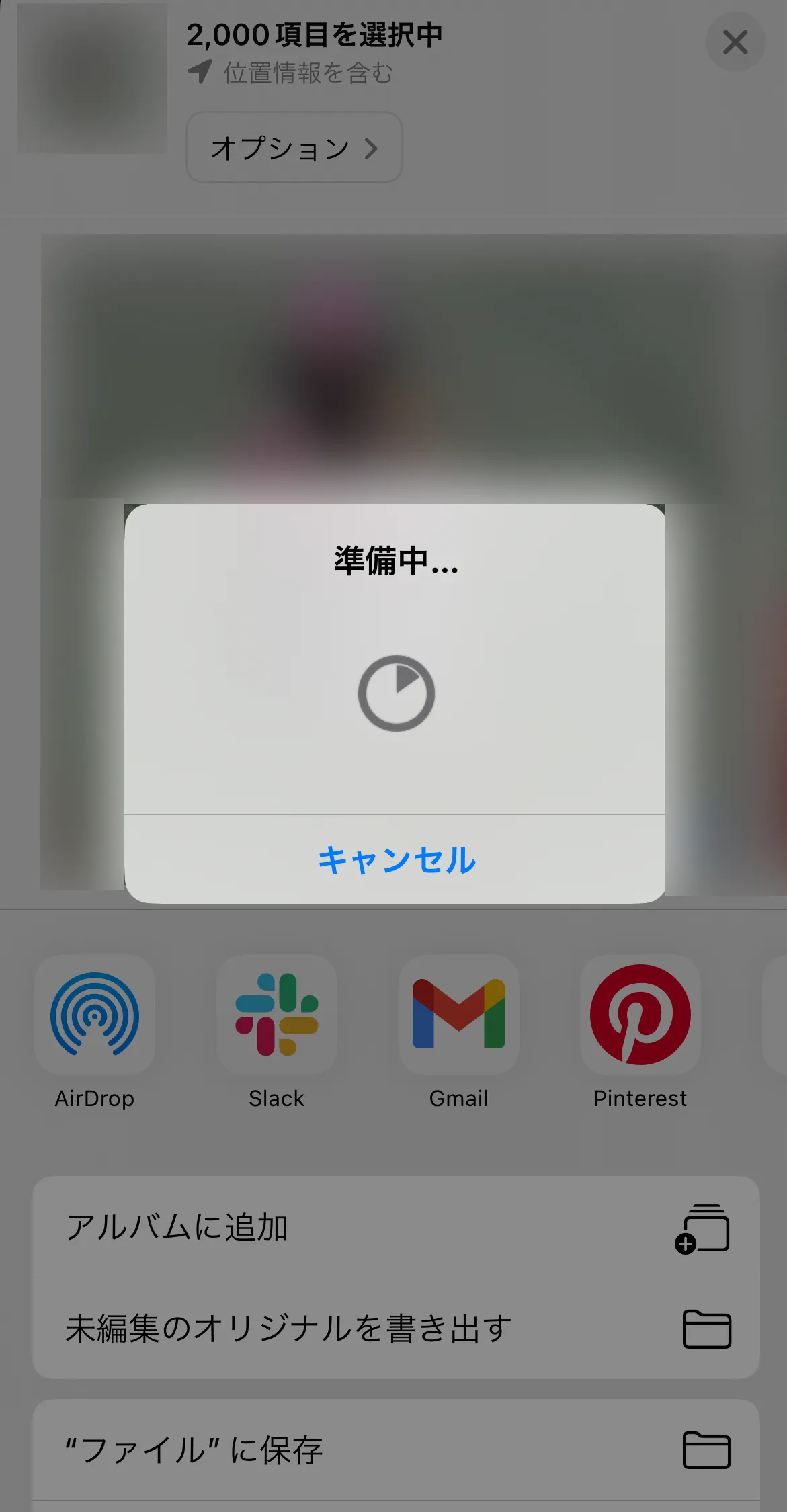Save the items to "ファイル"
This screenshot has width=787, height=1512.
click(x=396, y=1450)
